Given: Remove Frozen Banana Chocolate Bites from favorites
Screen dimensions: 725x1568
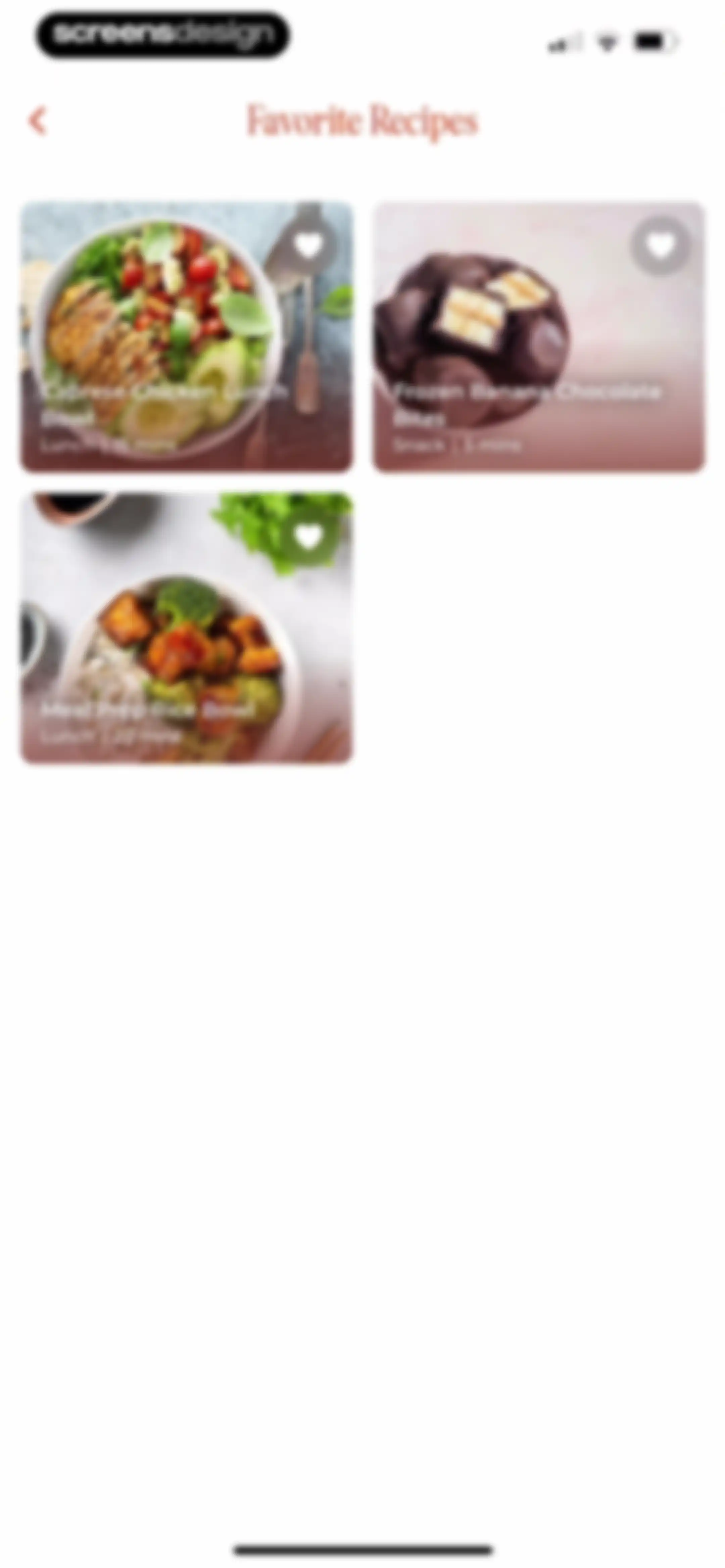Looking at the screenshot, I should [661, 245].
